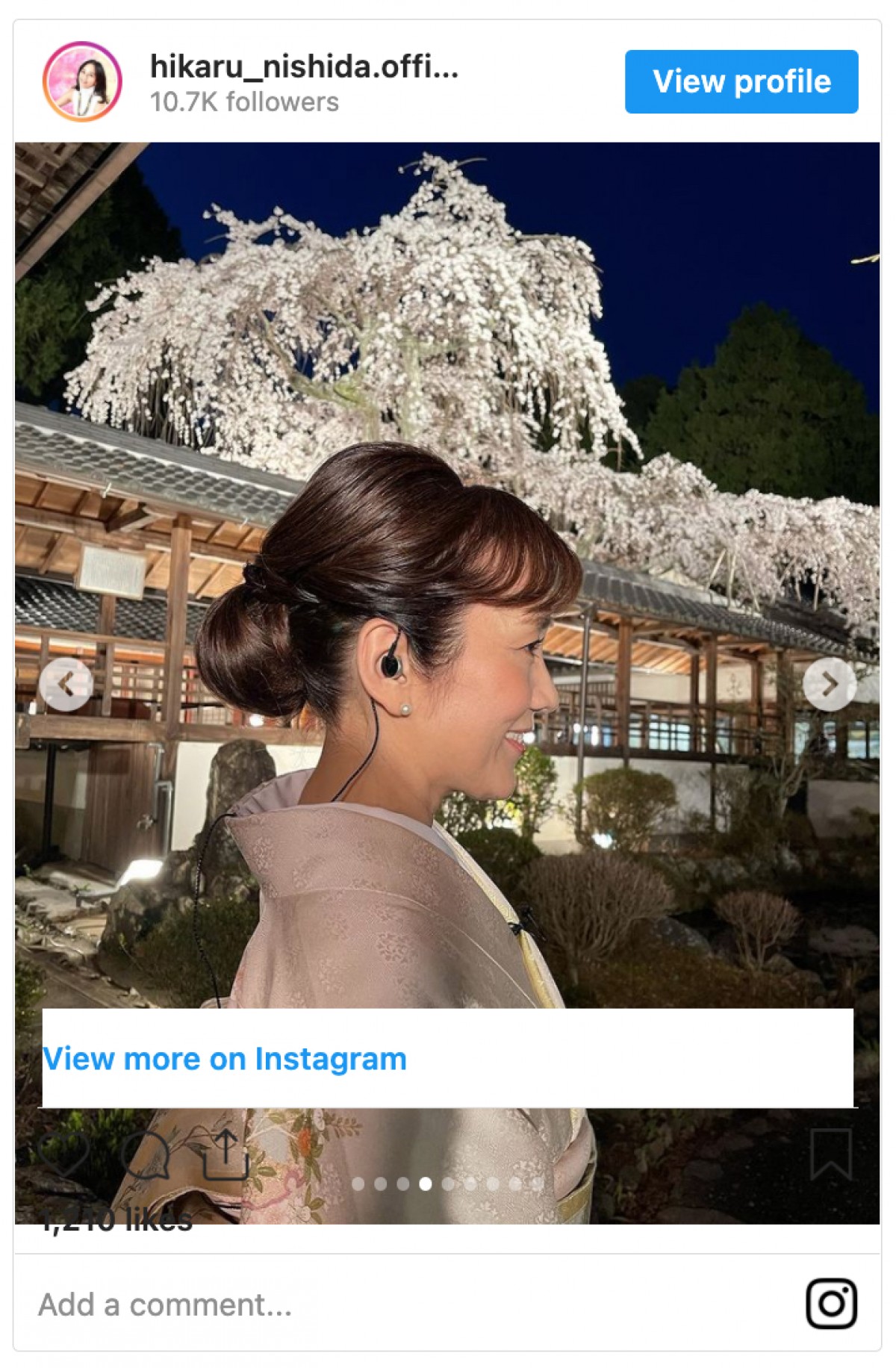Viewport: 896px width, 1368px height.
Task: Tap the View profile button
Action: pos(741,81)
